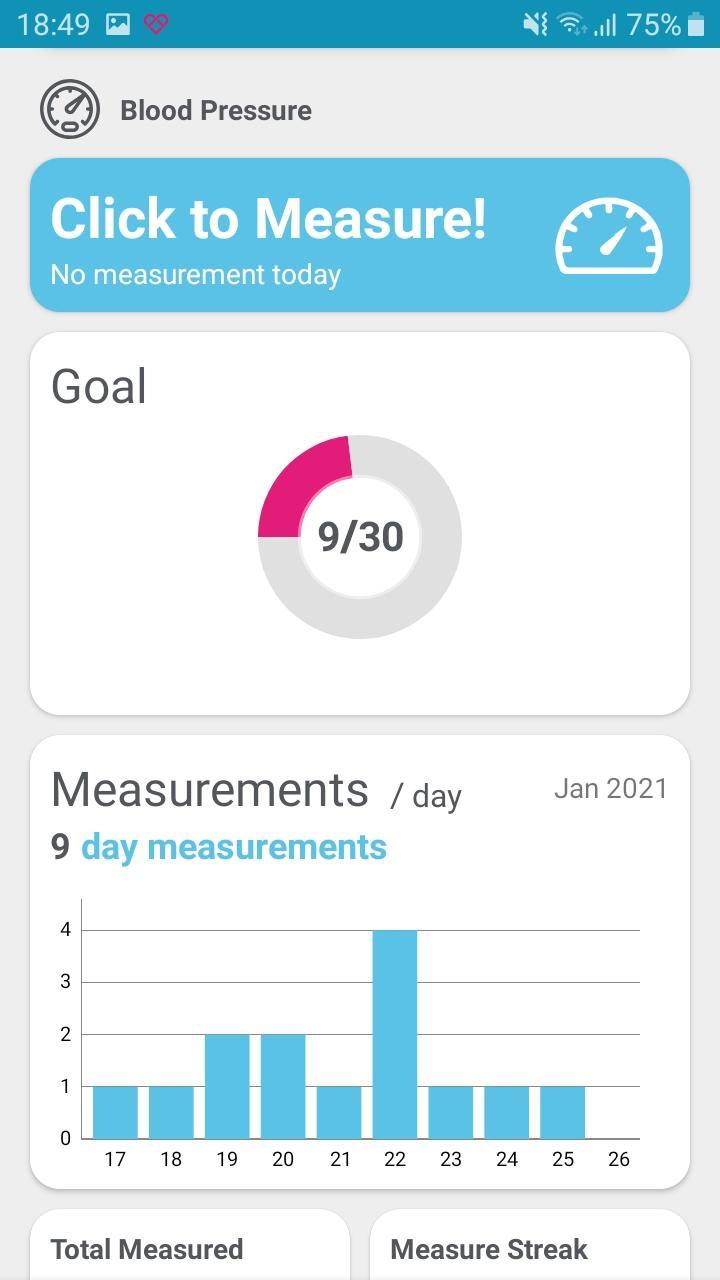Select the Jan 2021 month label
The height and width of the screenshot is (1280, 720).
(x=611, y=789)
